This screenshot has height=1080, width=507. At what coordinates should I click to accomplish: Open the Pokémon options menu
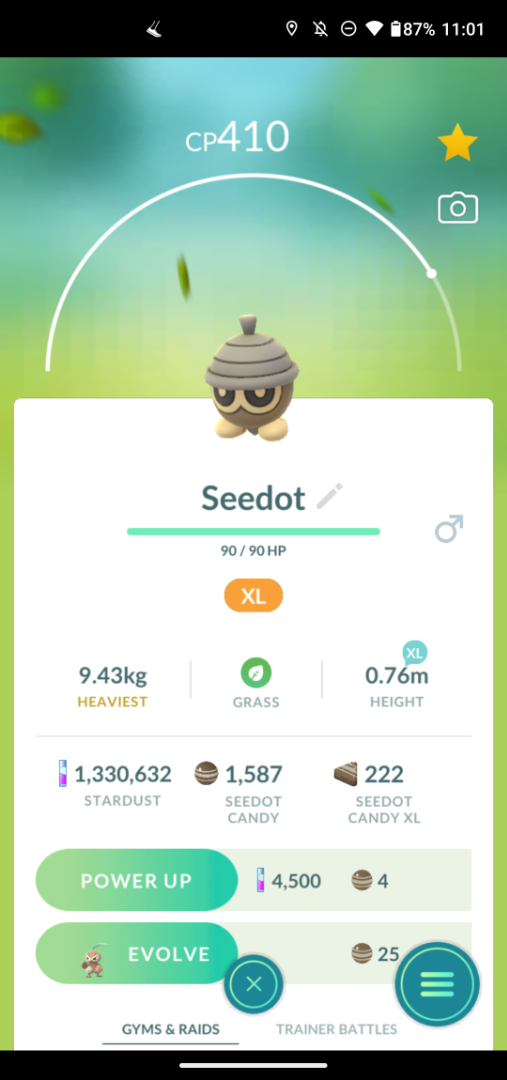click(x=437, y=984)
